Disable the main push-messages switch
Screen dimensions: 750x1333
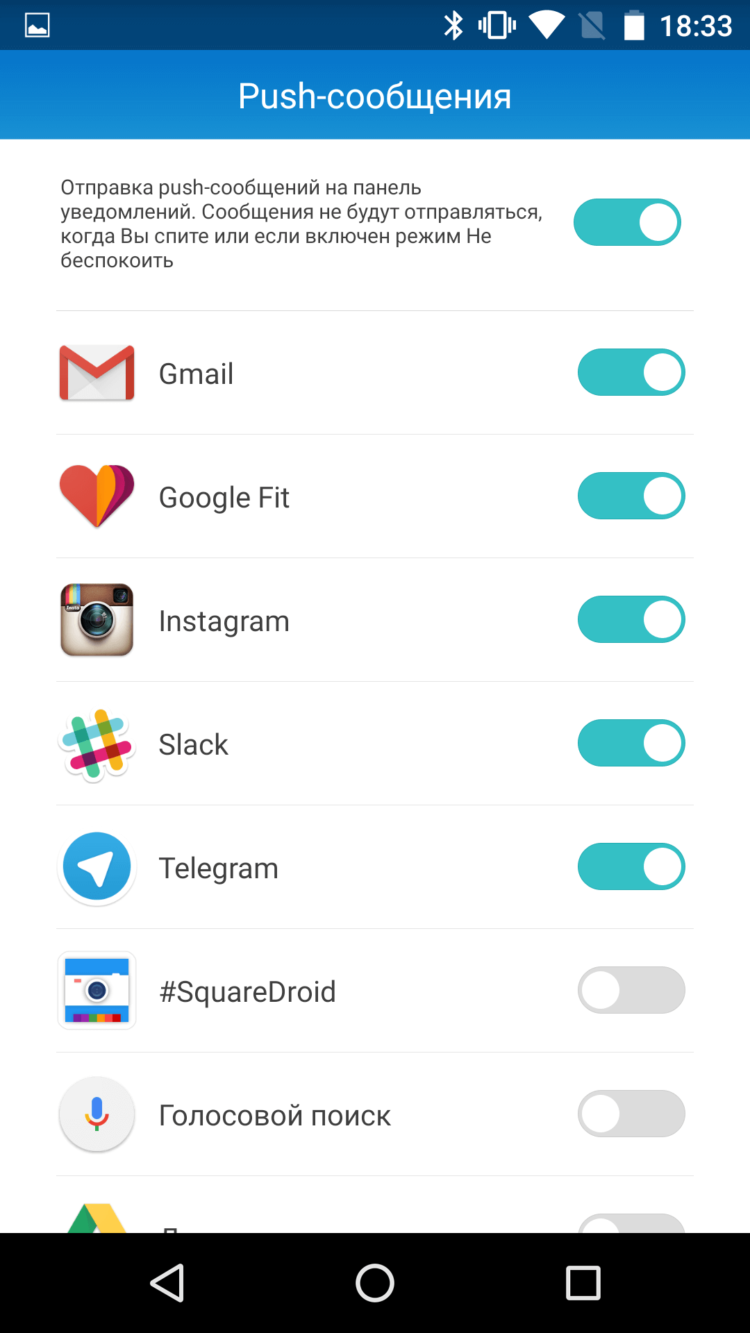point(627,222)
